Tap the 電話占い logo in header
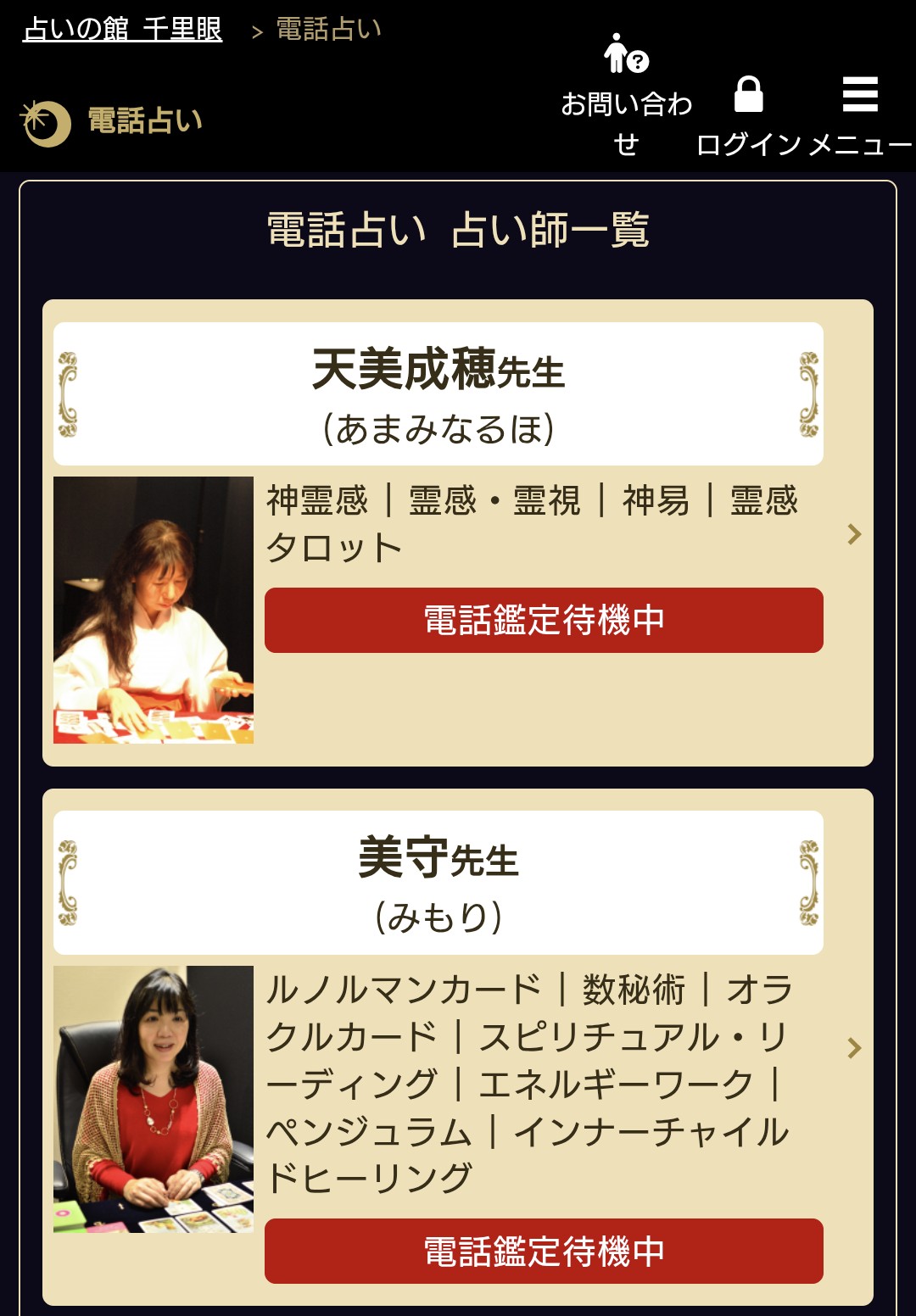916x1316 pixels. tap(112, 122)
